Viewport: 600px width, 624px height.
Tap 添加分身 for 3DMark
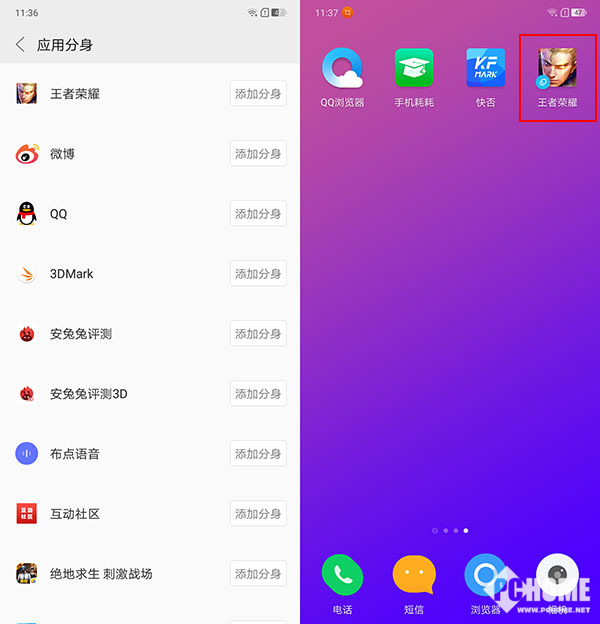[258, 274]
